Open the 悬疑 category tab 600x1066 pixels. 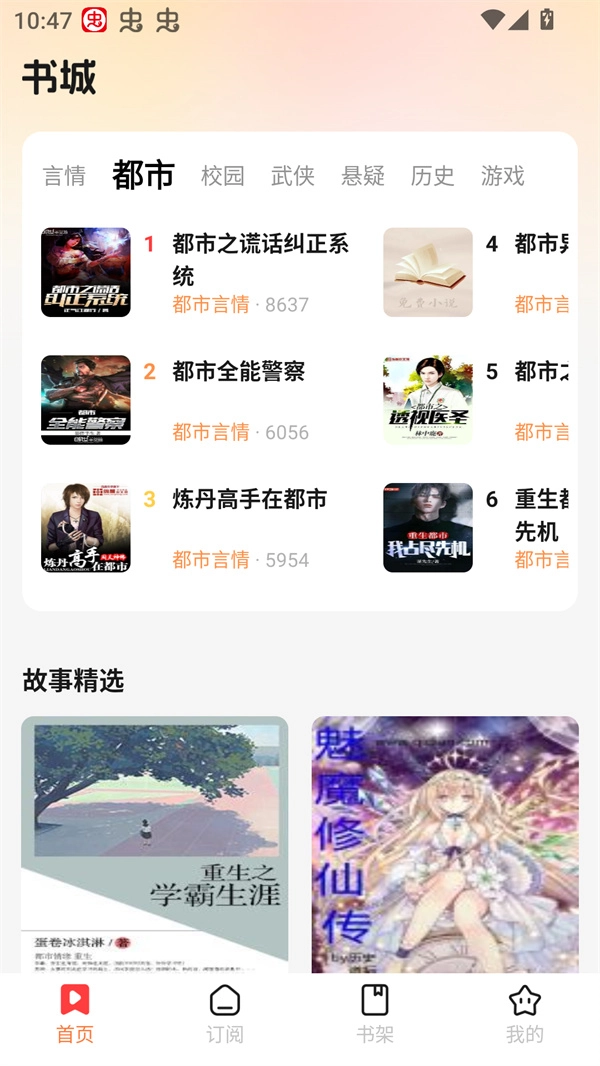click(x=362, y=176)
